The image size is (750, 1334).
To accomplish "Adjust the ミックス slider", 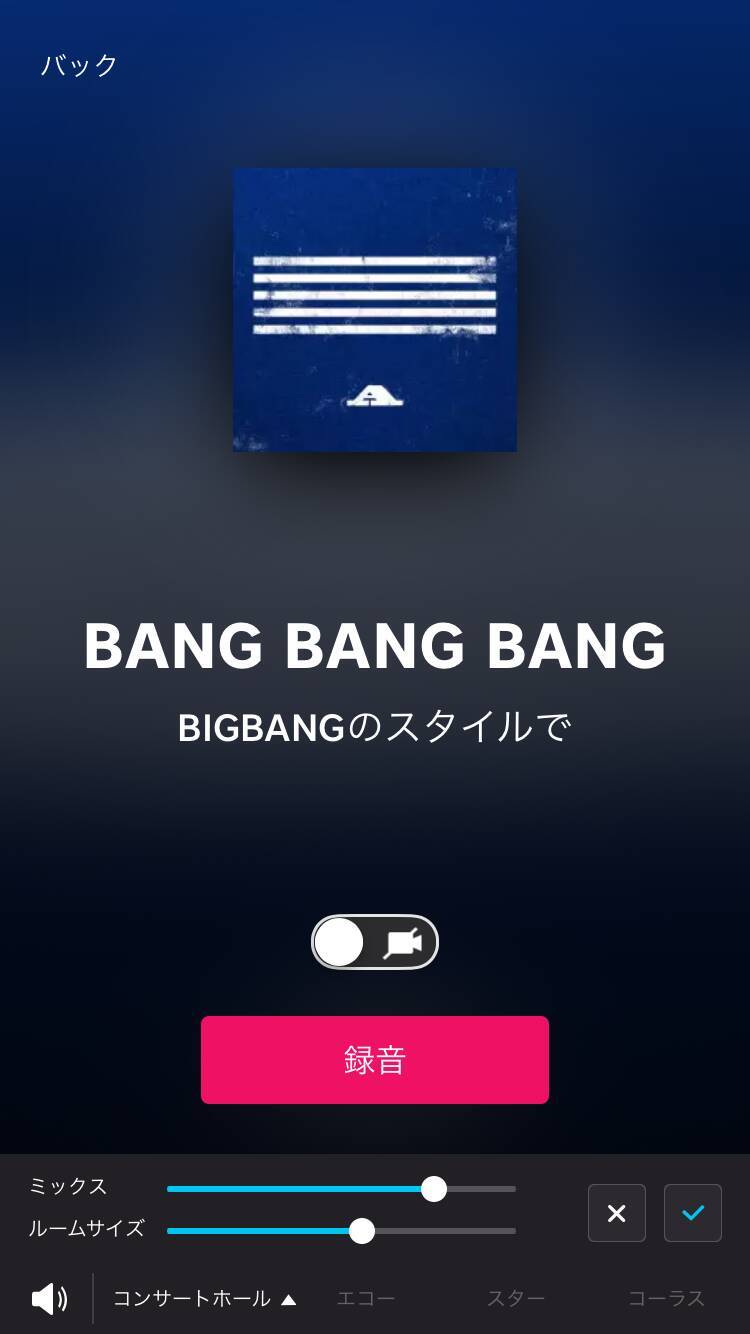I will click(x=433, y=1189).
